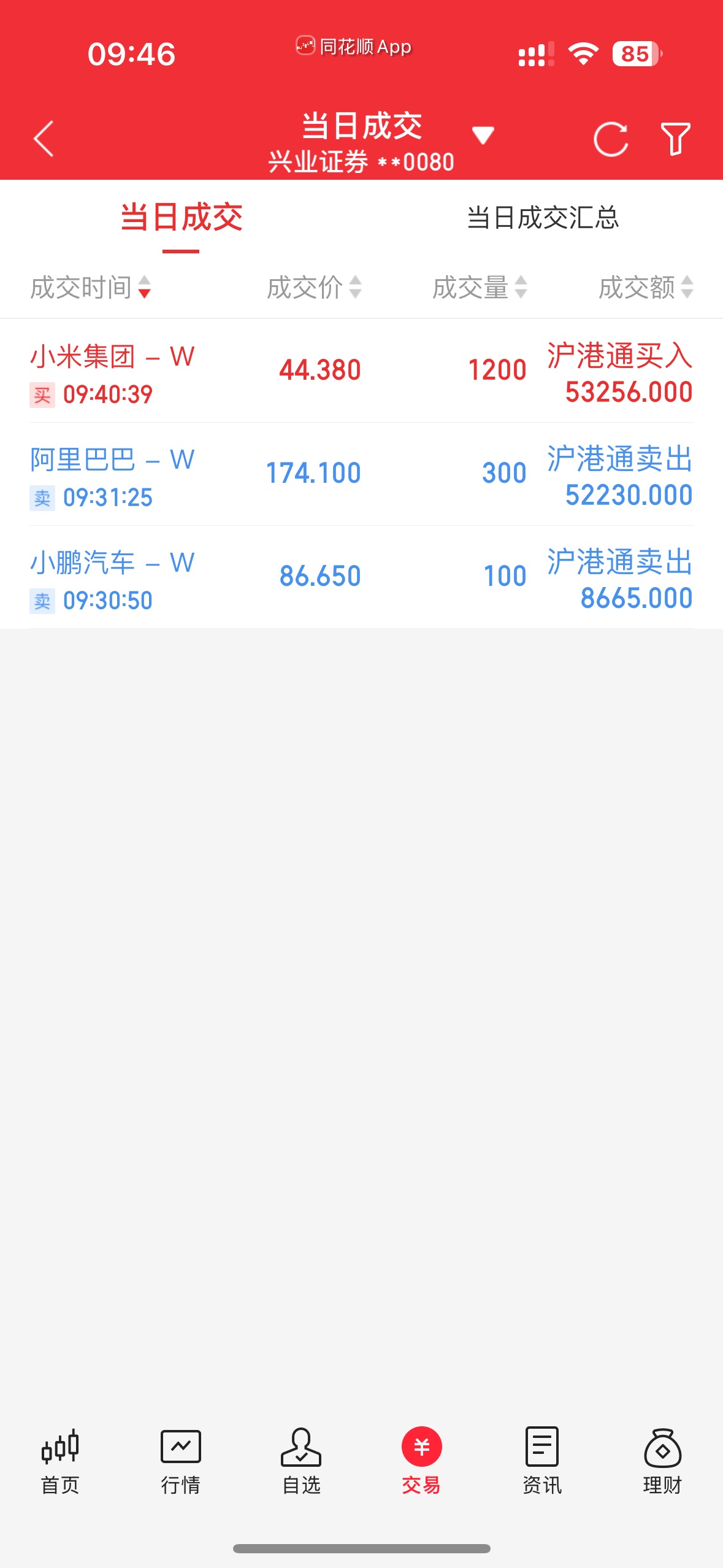The height and width of the screenshot is (1568, 723).
Task: Return to 同花顺 App via status bar pill
Action: tap(354, 47)
